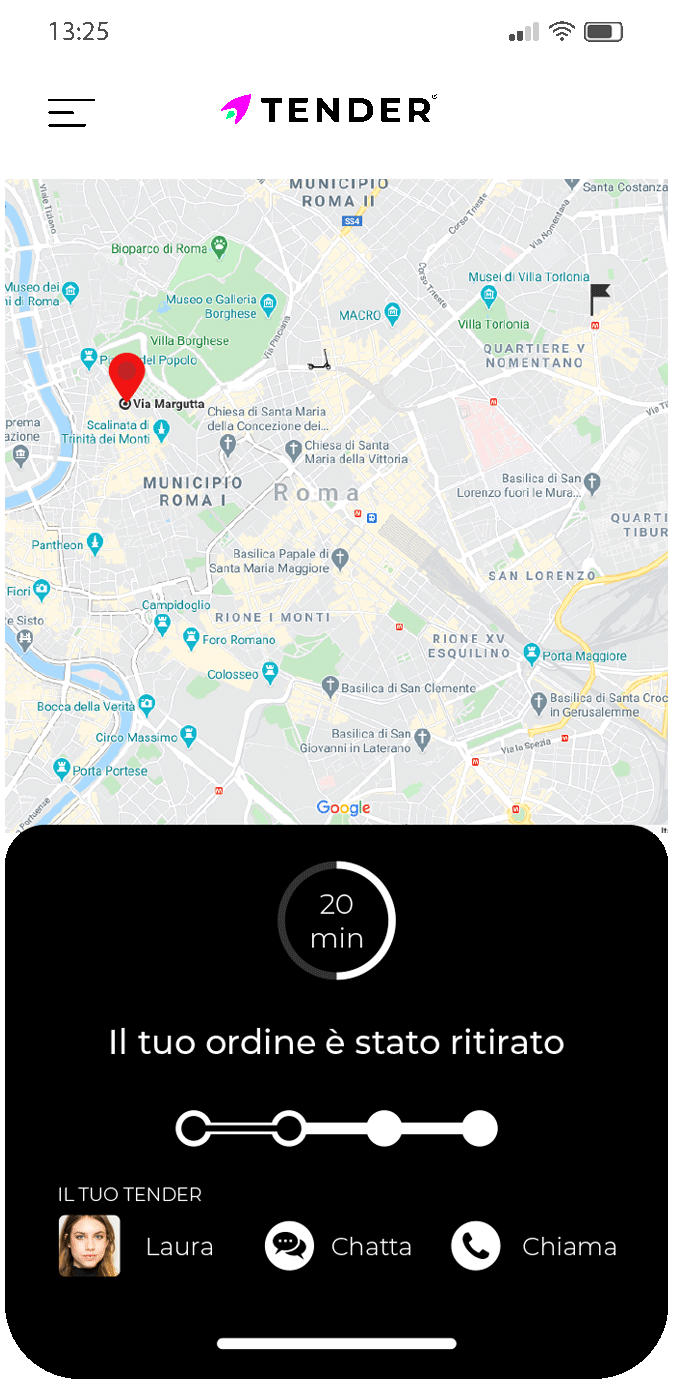675x1382 pixels.
Task: Open Laura's profile photo
Action: click(x=89, y=1246)
